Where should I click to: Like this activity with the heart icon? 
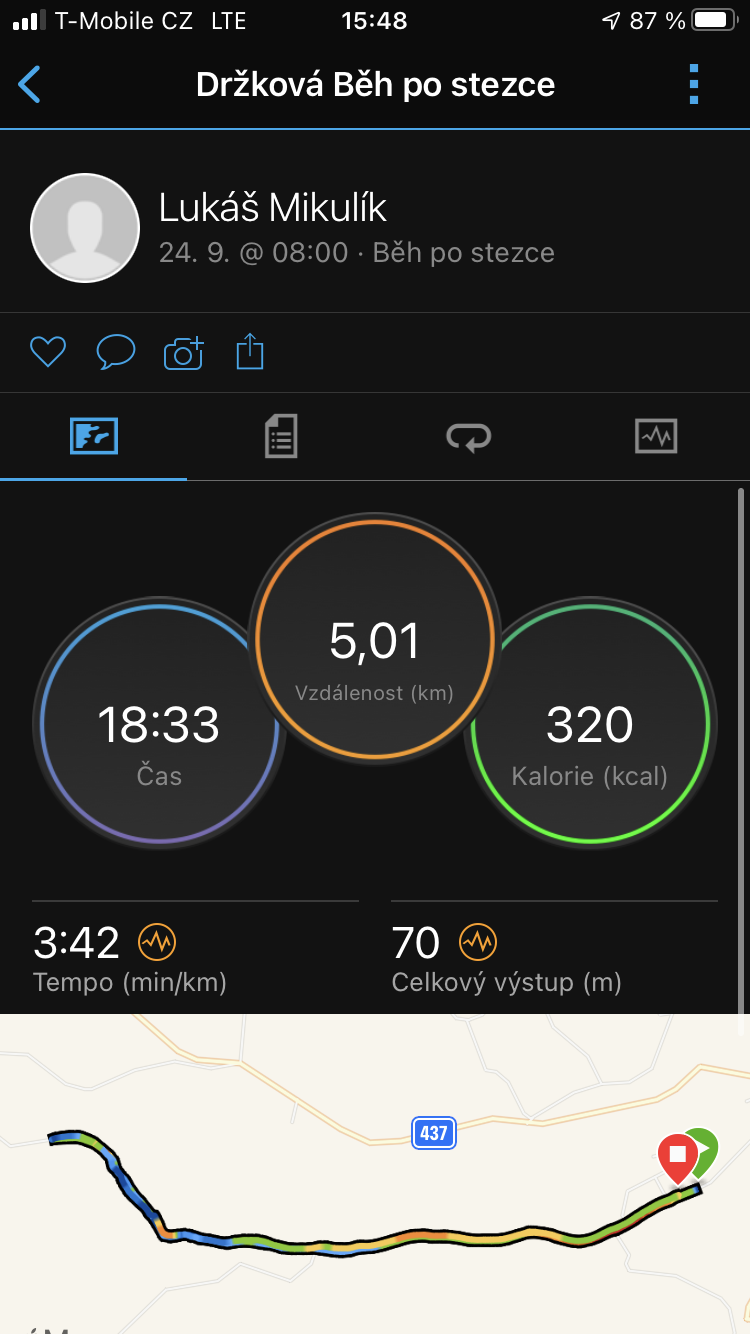point(48,352)
